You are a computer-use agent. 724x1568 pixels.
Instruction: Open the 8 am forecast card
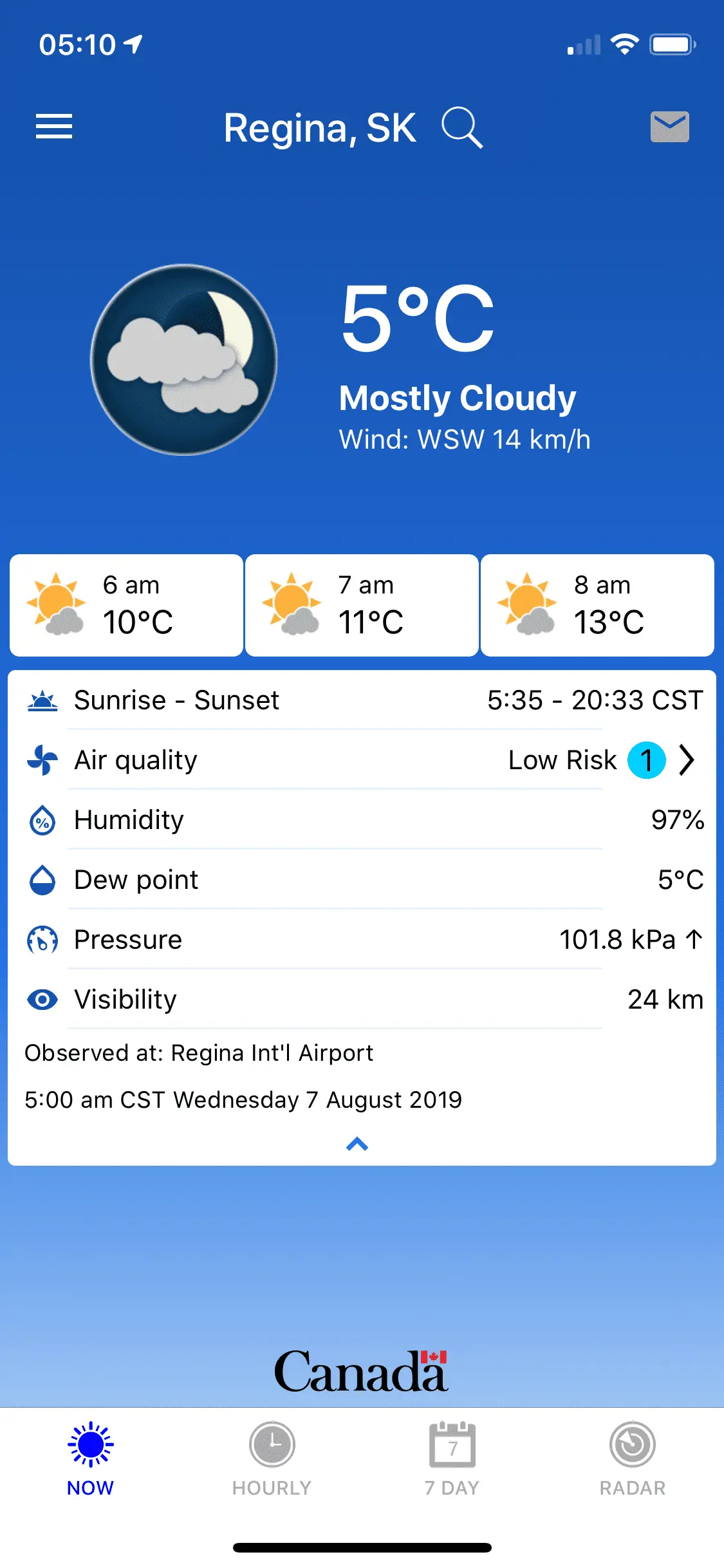[597, 605]
